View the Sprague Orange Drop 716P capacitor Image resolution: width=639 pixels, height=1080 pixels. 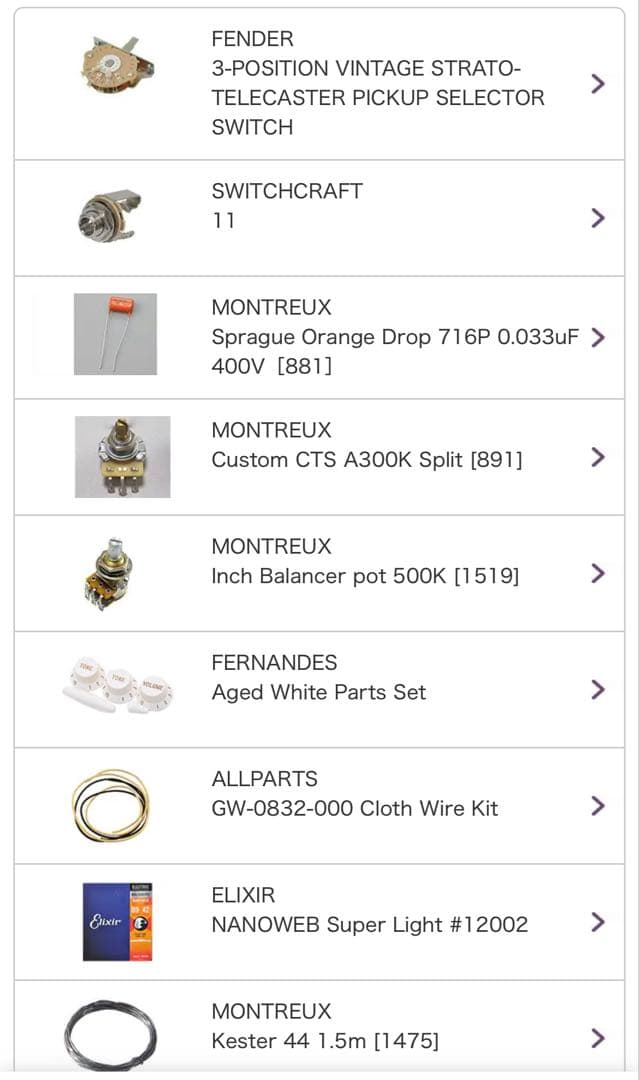click(394, 337)
